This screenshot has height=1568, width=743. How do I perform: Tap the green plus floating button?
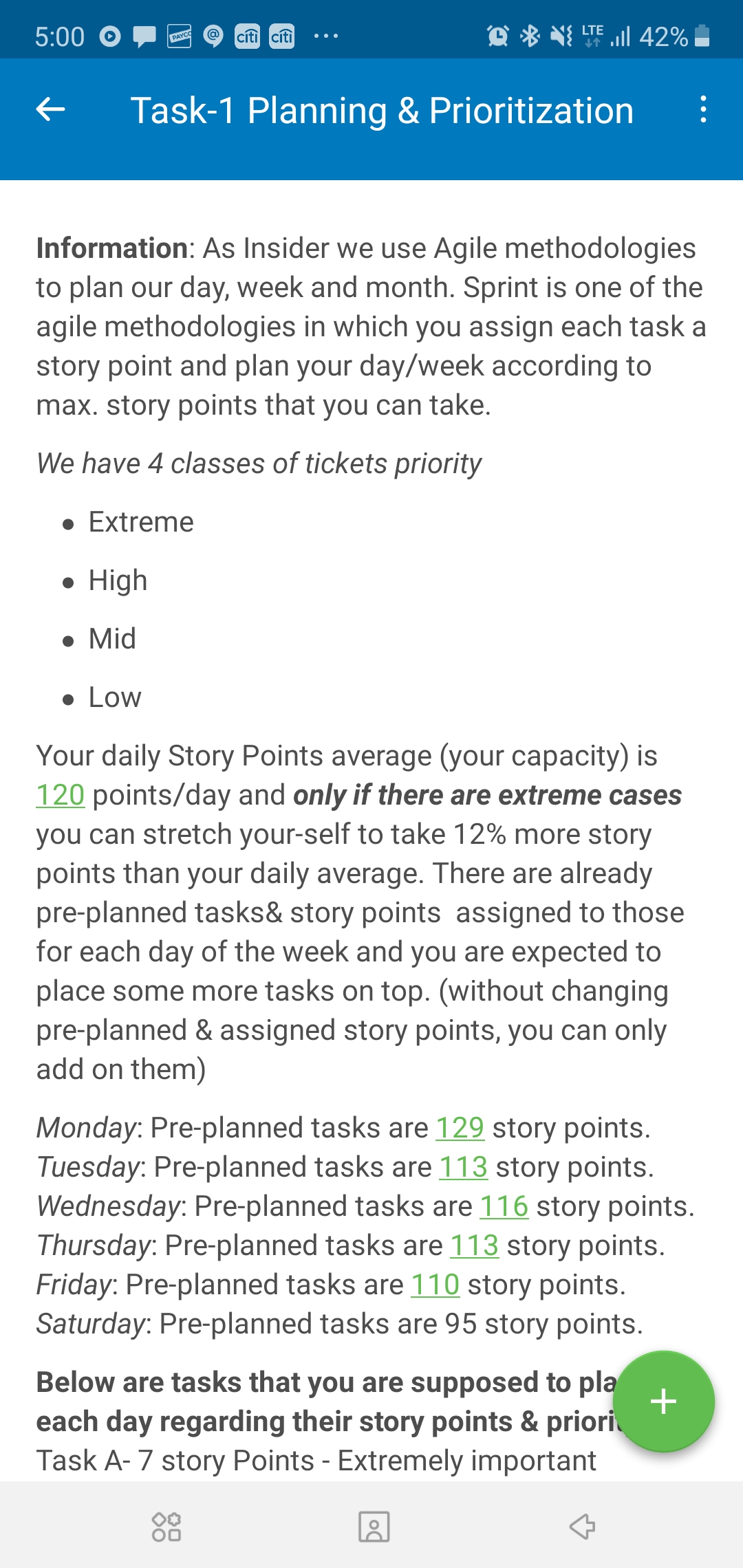point(663,1401)
